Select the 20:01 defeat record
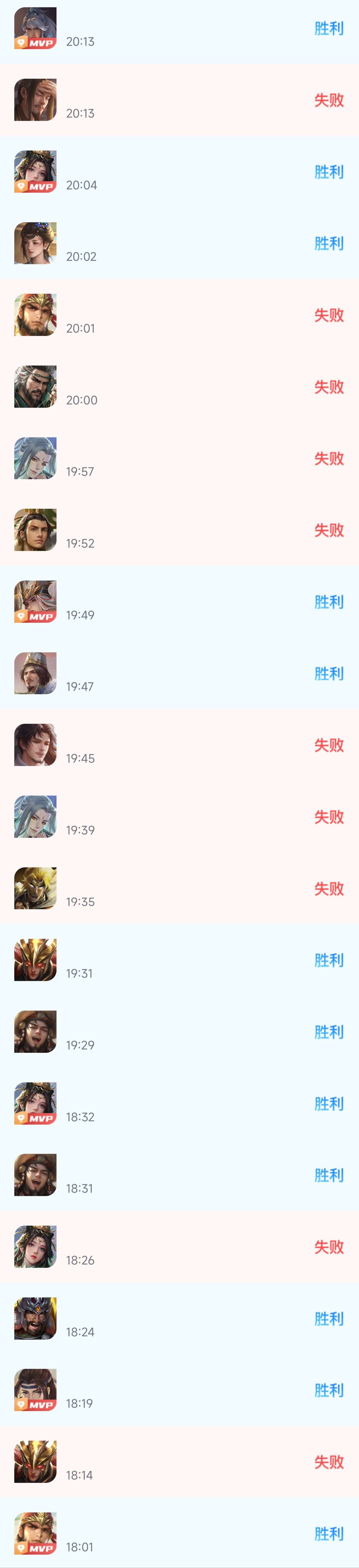The image size is (359, 1568). (x=179, y=315)
